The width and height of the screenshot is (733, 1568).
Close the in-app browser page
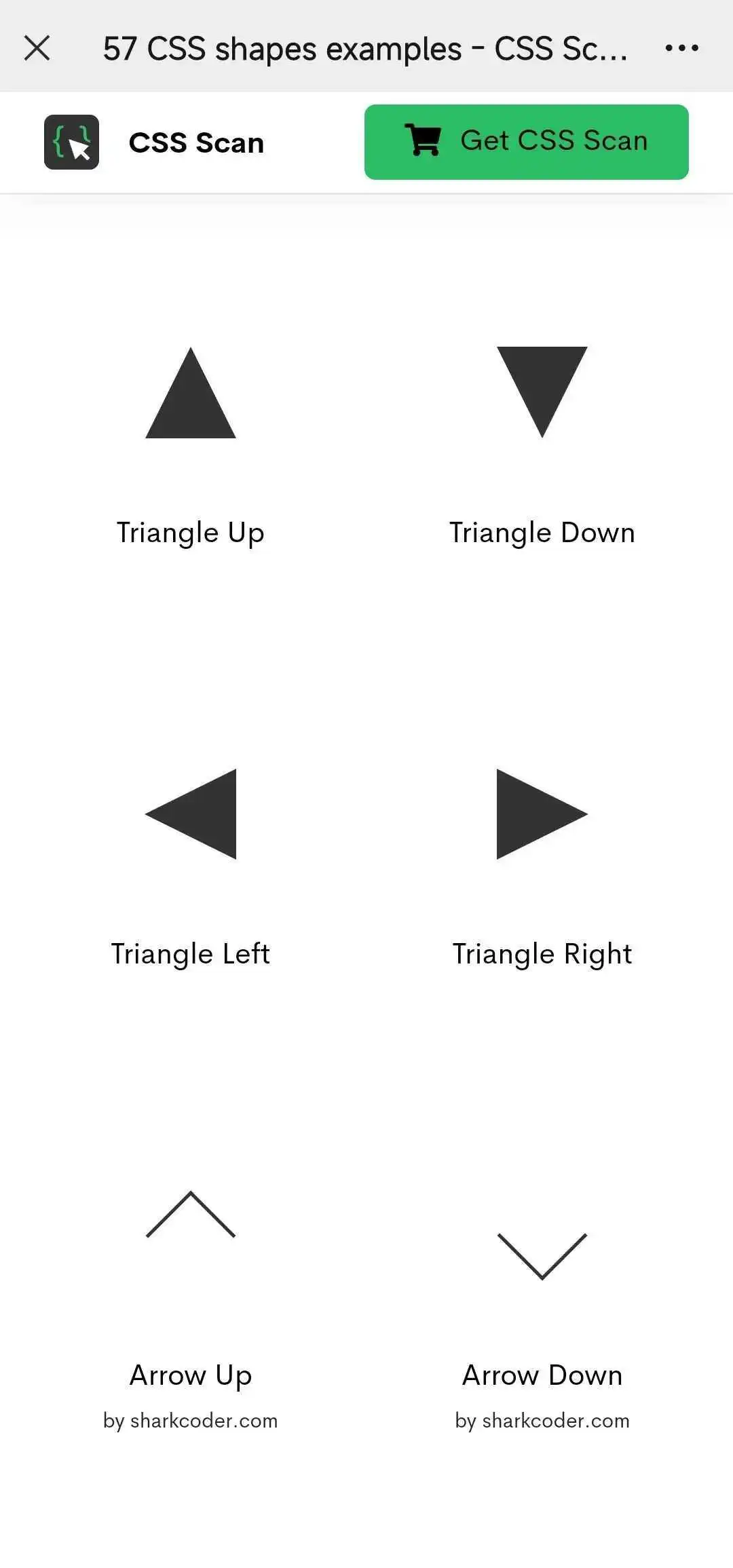coord(37,48)
